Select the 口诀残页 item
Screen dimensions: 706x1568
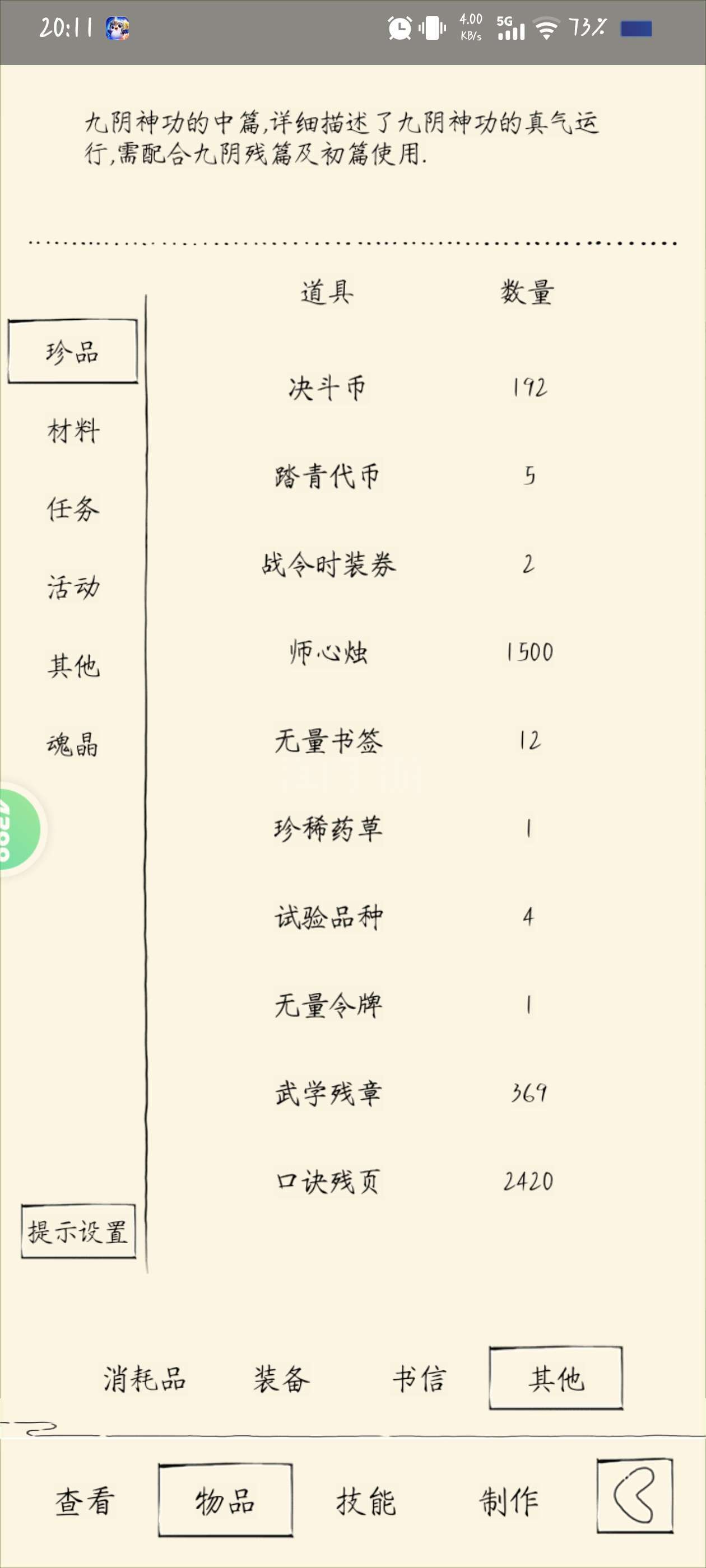pyautogui.click(x=414, y=1182)
